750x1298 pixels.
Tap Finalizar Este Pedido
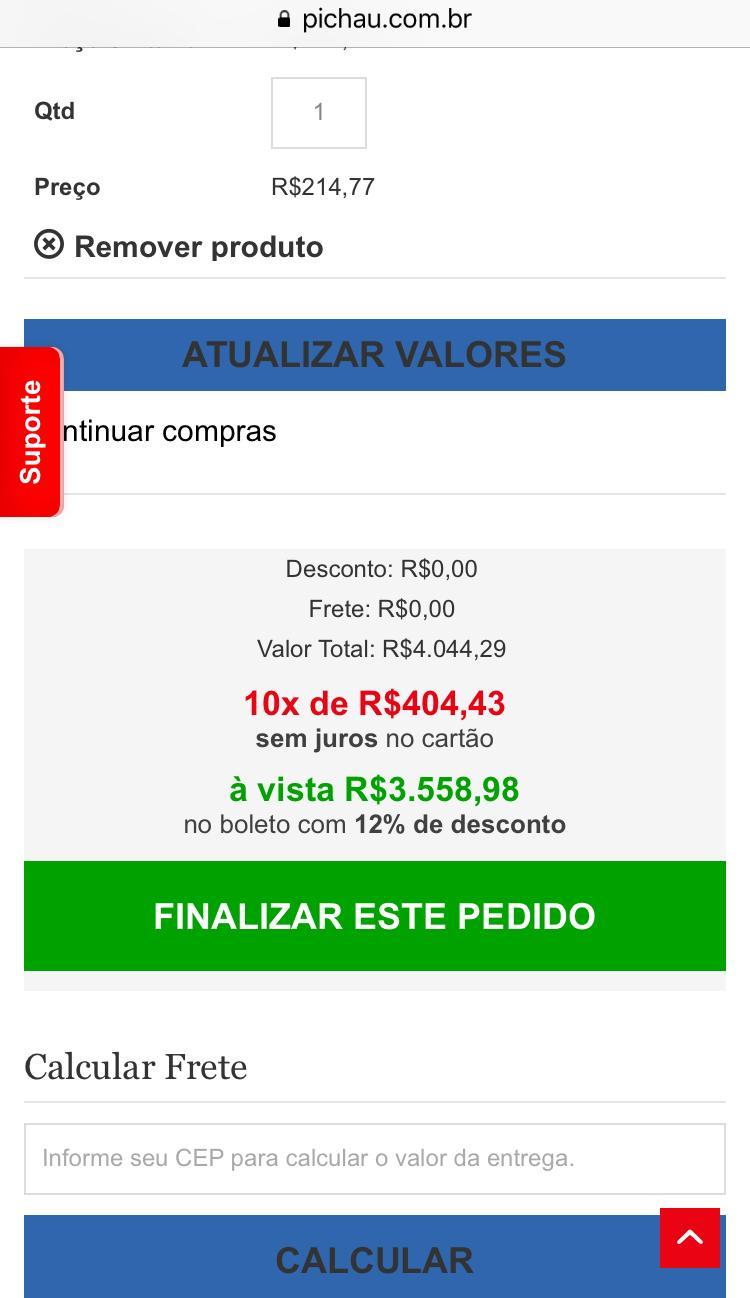point(375,916)
